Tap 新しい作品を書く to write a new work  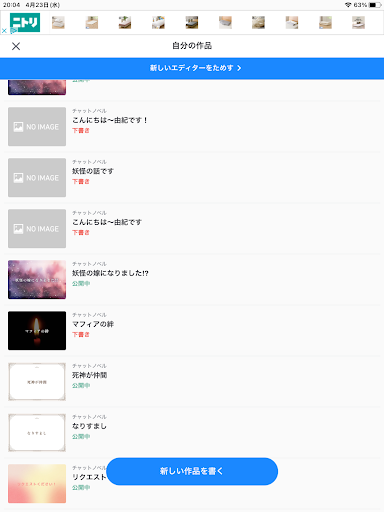[x=192, y=471]
